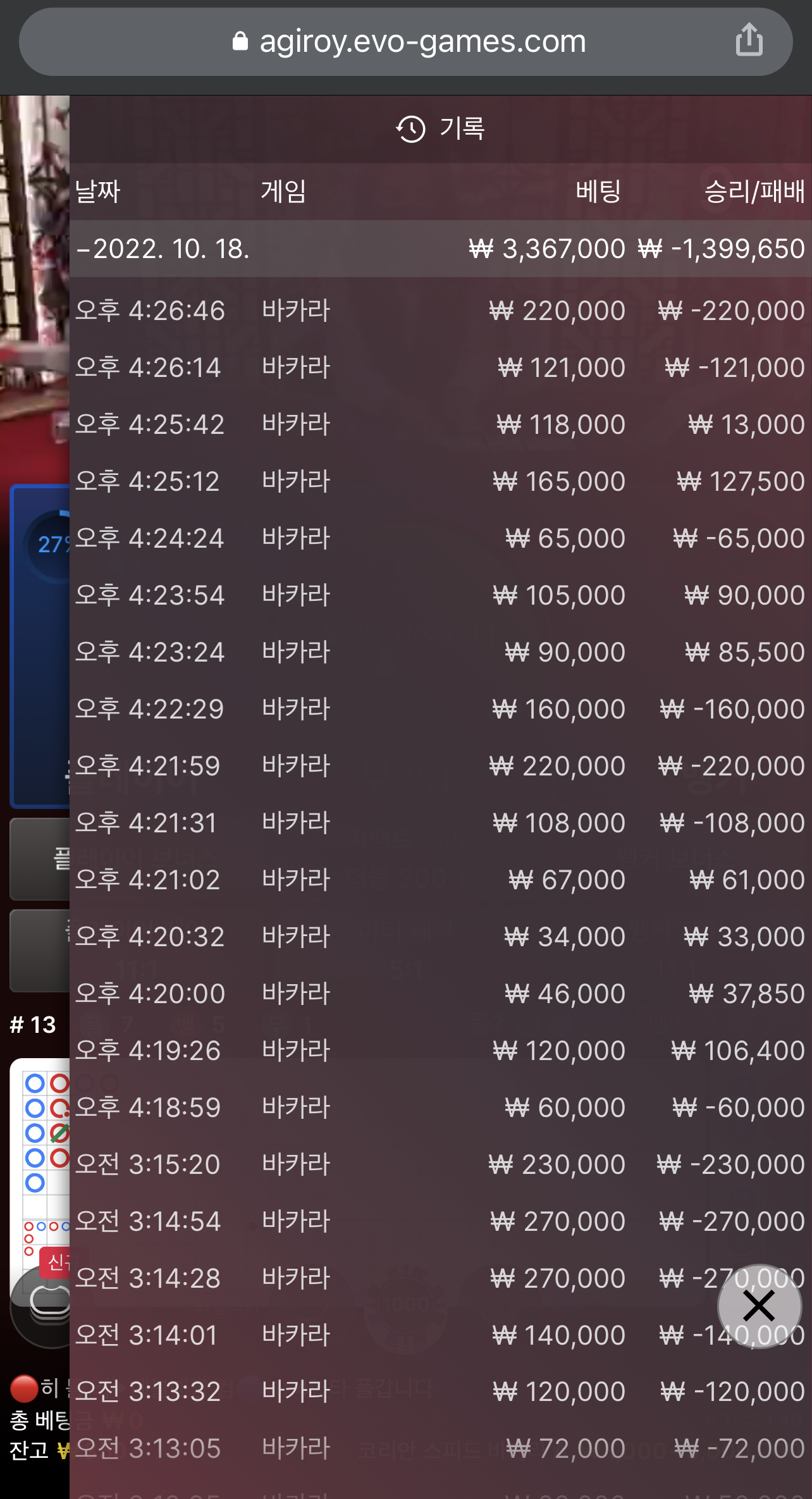The width and height of the screenshot is (812, 1499).
Task: Close the history panel with the X button
Action: point(758,1306)
